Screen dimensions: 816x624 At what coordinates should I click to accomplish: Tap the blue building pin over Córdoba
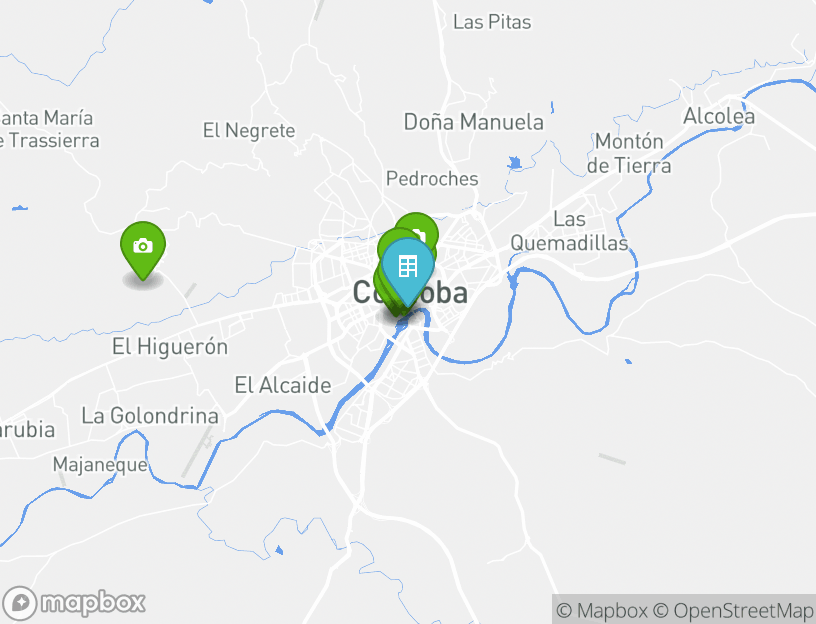407,267
